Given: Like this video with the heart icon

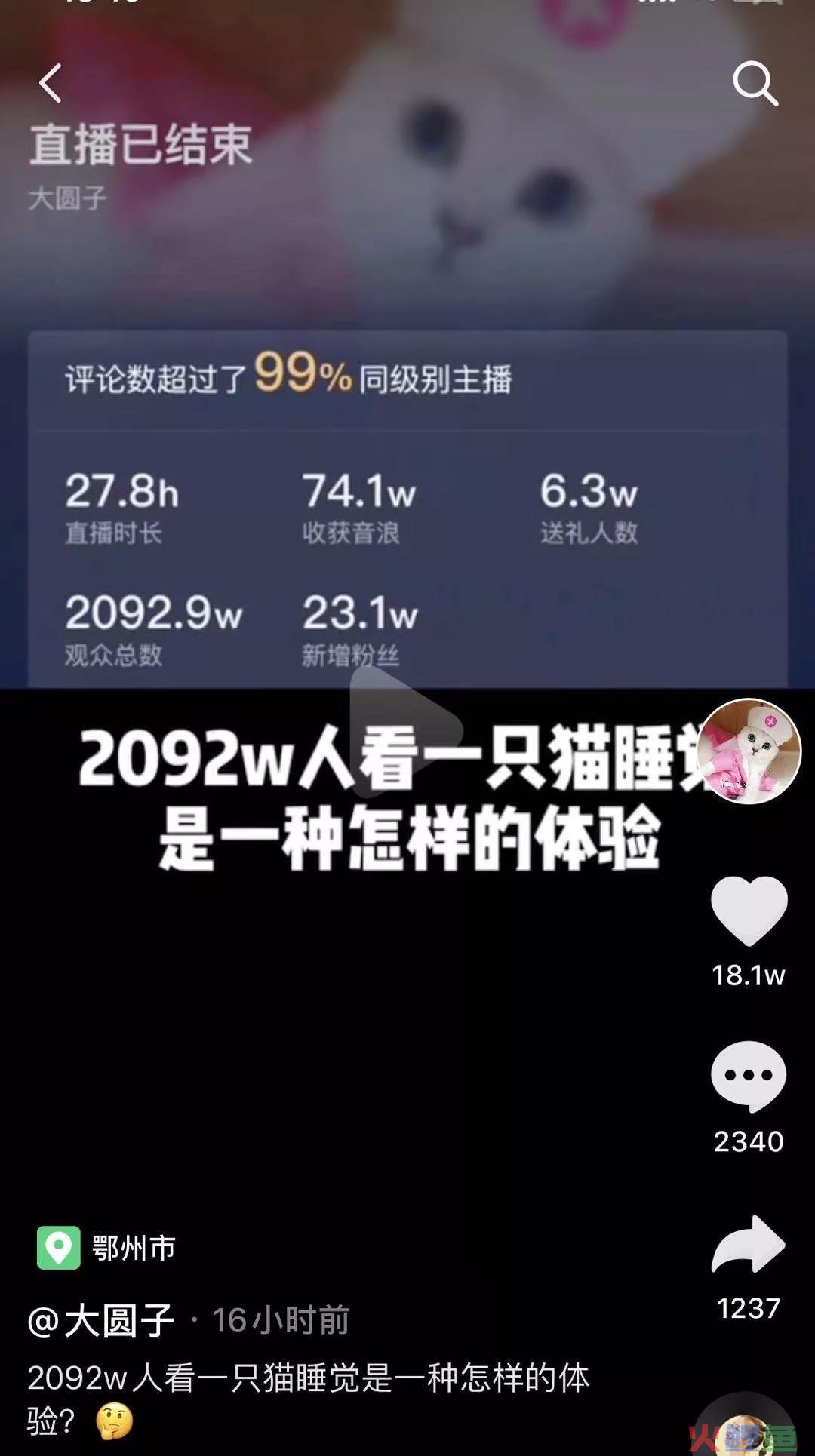Looking at the screenshot, I should (749, 911).
